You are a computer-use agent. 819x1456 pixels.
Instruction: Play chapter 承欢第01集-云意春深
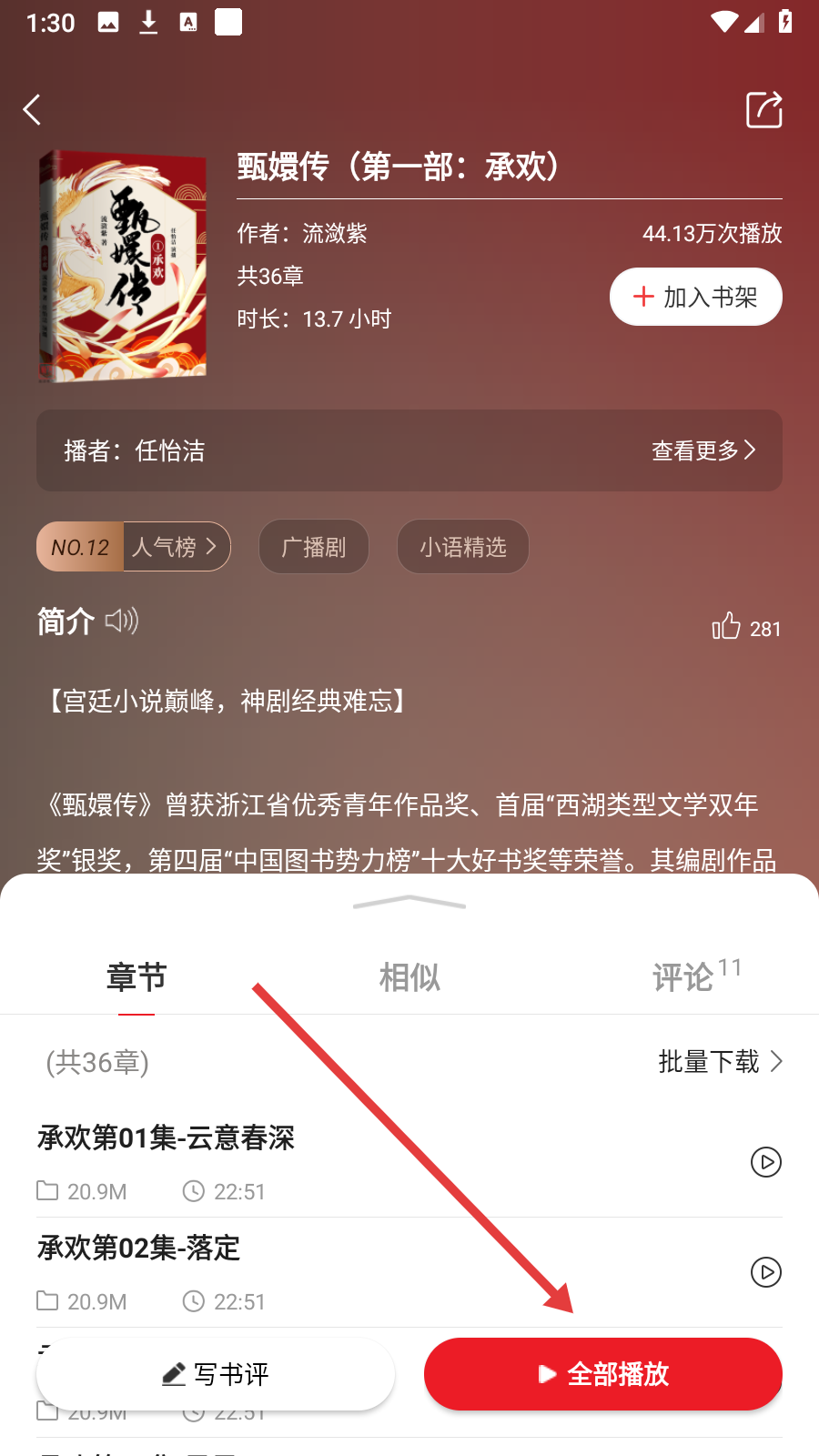pos(765,1162)
